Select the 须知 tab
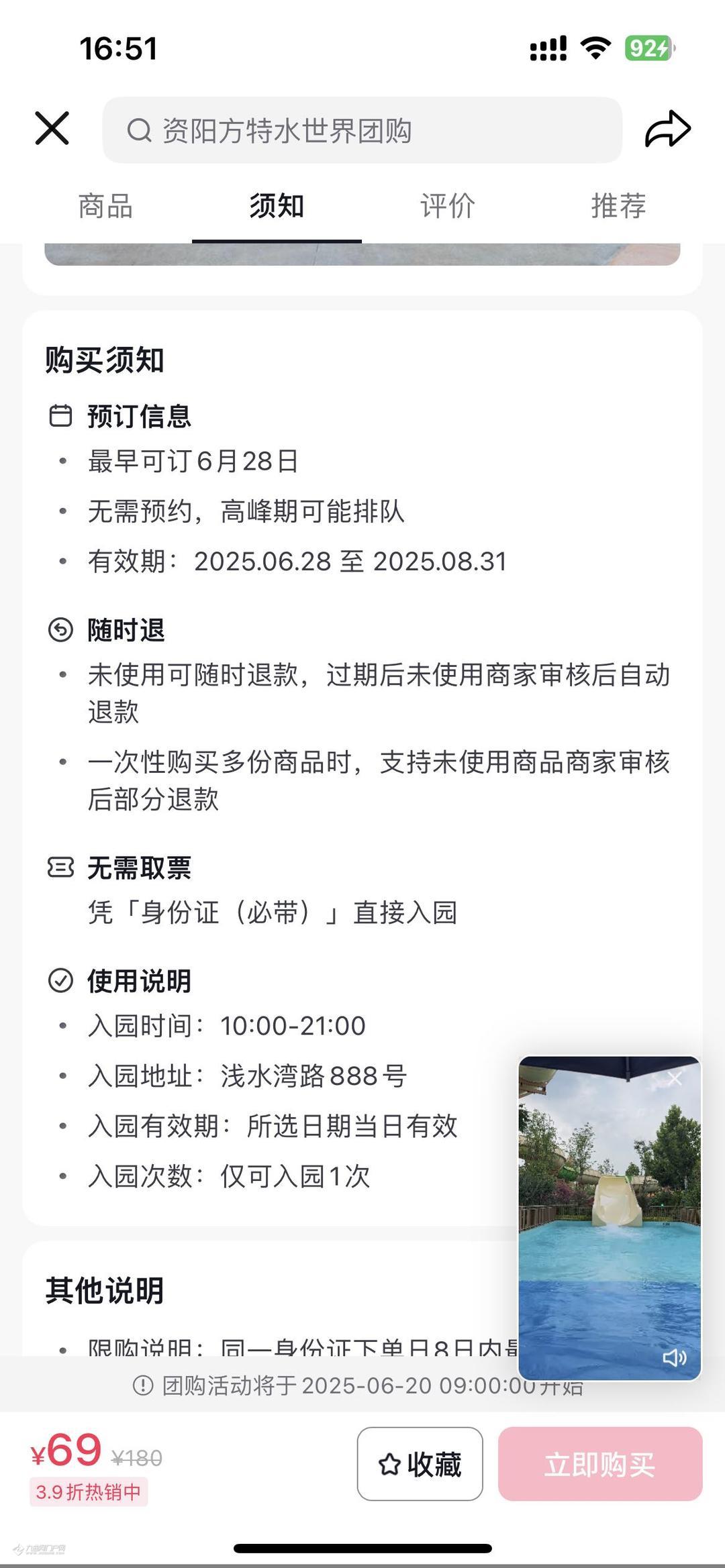The height and width of the screenshot is (1568, 725). [277, 206]
